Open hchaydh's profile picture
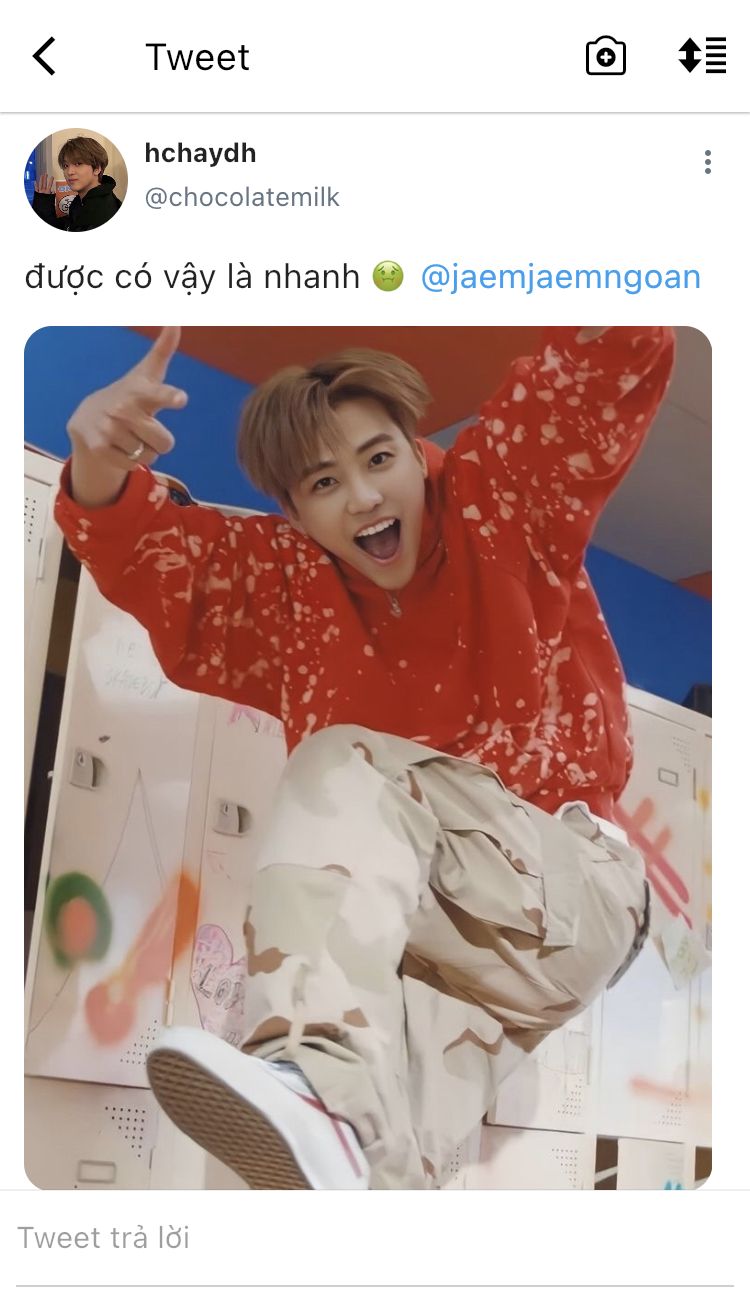Image resolution: width=750 pixels, height=1294 pixels. tap(76, 180)
